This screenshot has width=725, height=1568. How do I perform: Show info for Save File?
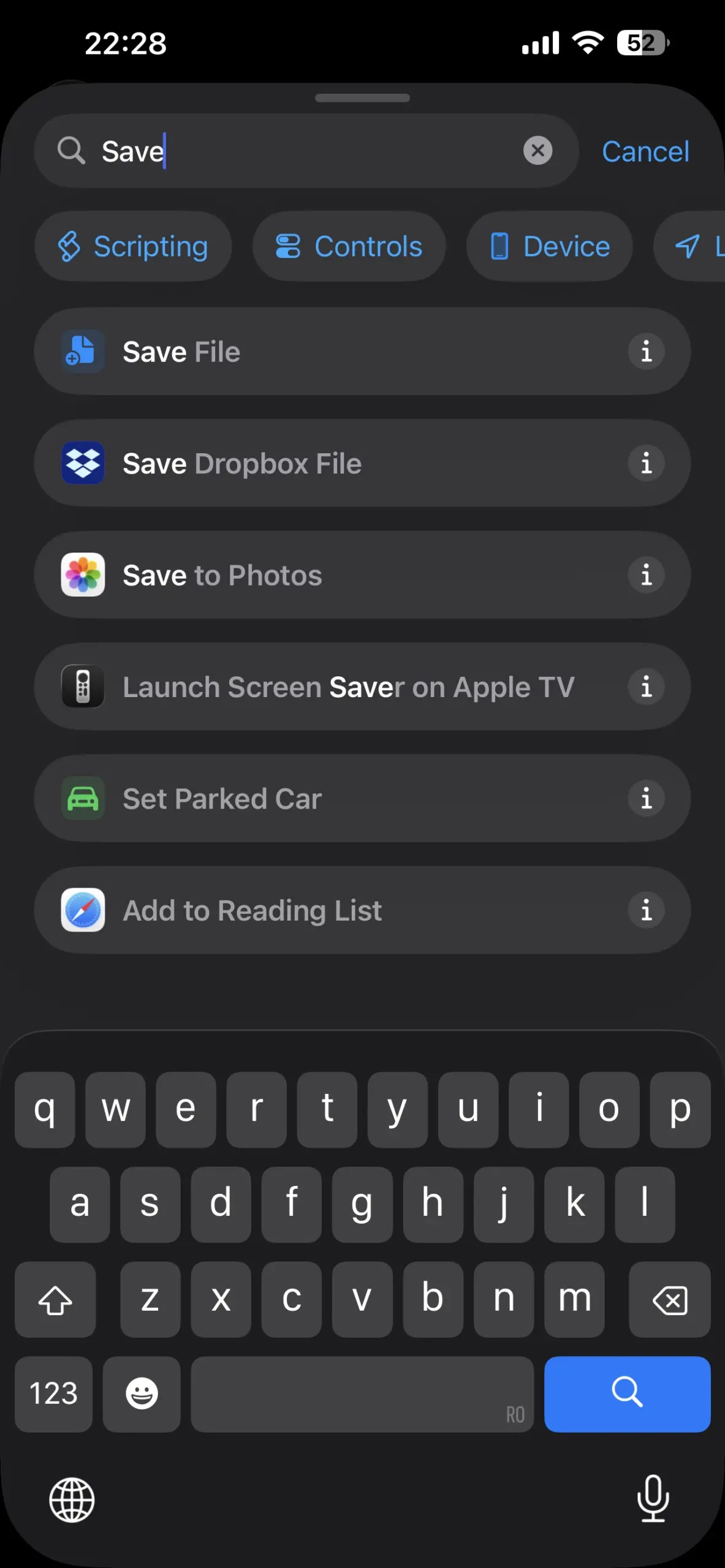click(646, 352)
